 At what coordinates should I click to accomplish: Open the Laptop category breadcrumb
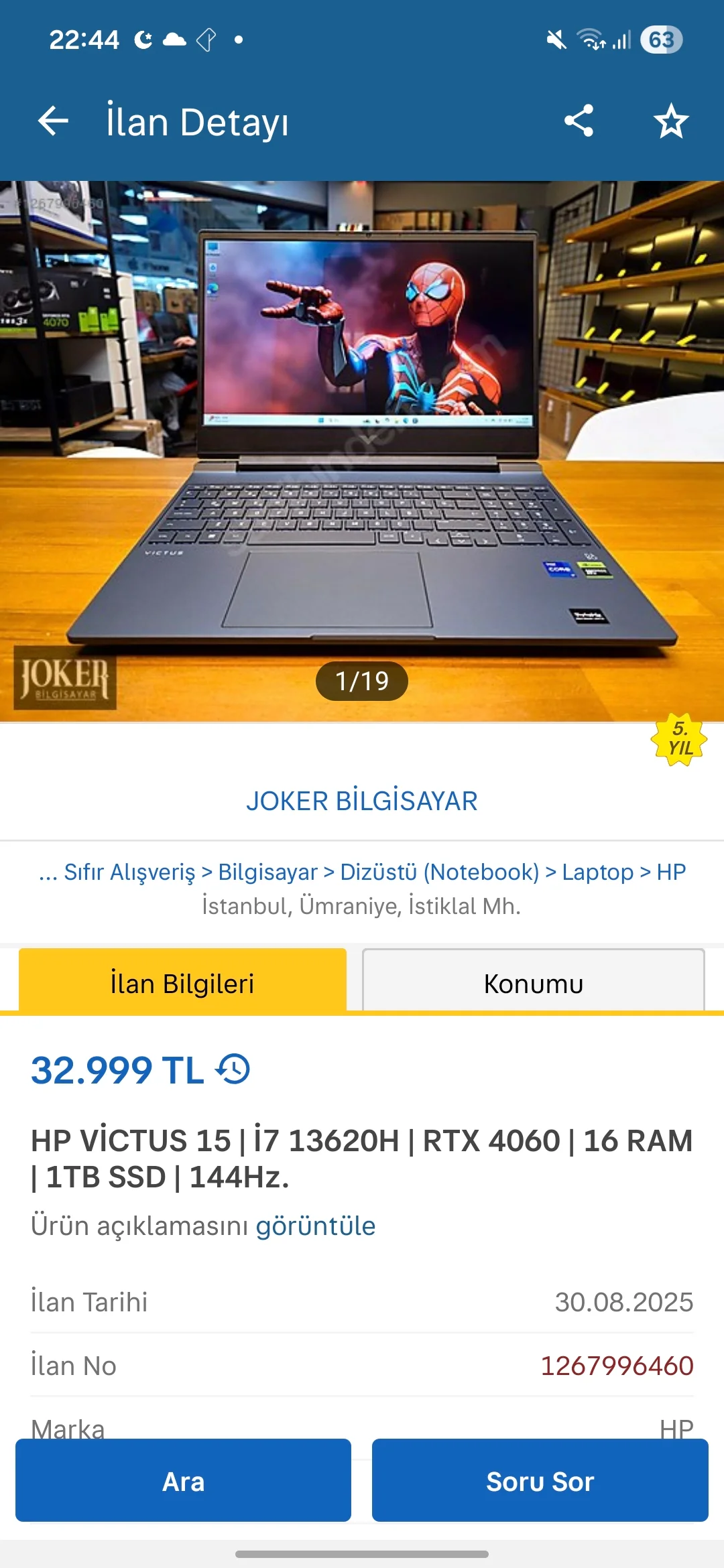597,872
